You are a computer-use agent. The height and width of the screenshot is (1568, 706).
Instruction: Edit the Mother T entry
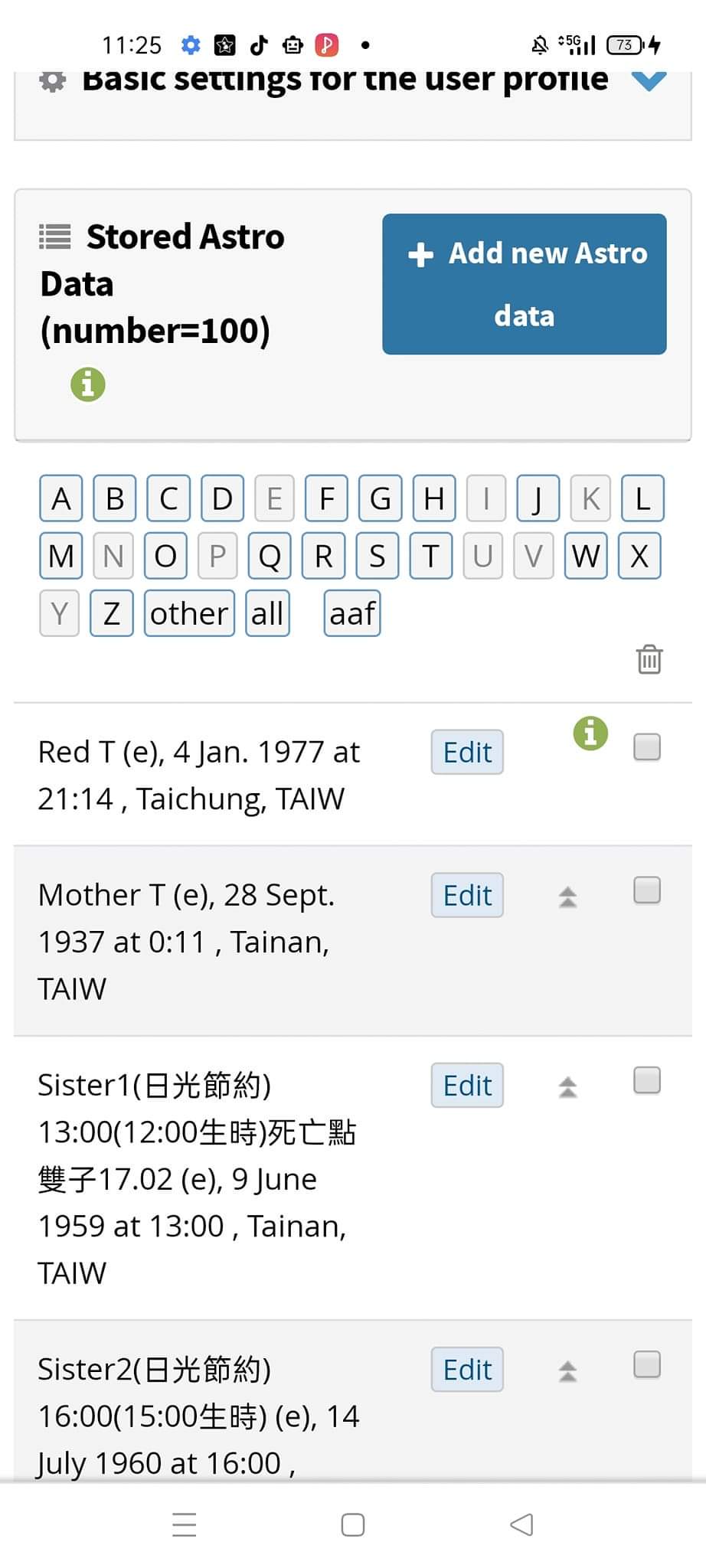click(x=467, y=895)
